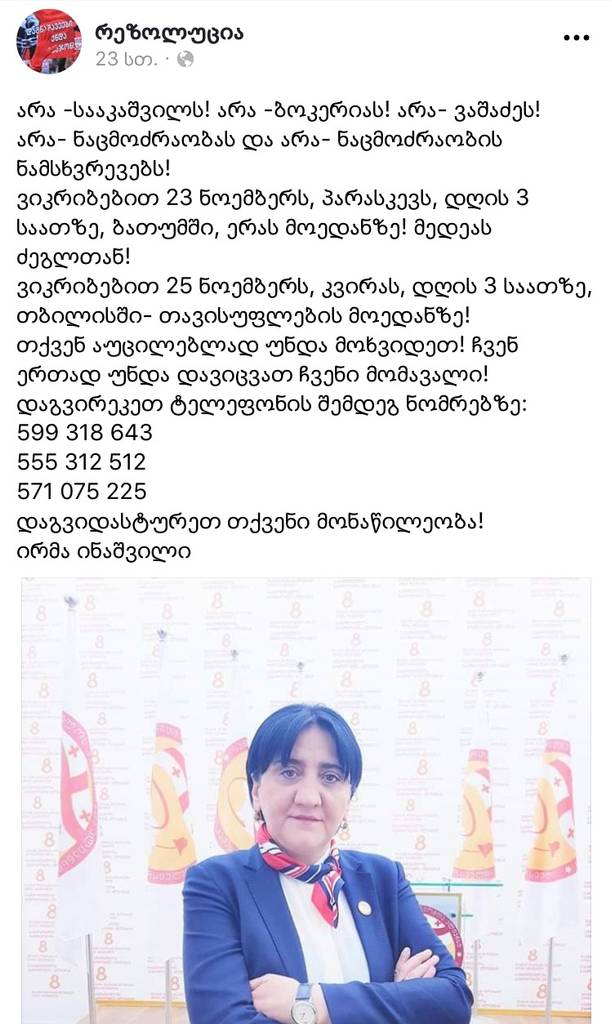Open the post's three-dot options menu
Image resolution: width=612 pixels, height=1024 pixels.
(576, 38)
